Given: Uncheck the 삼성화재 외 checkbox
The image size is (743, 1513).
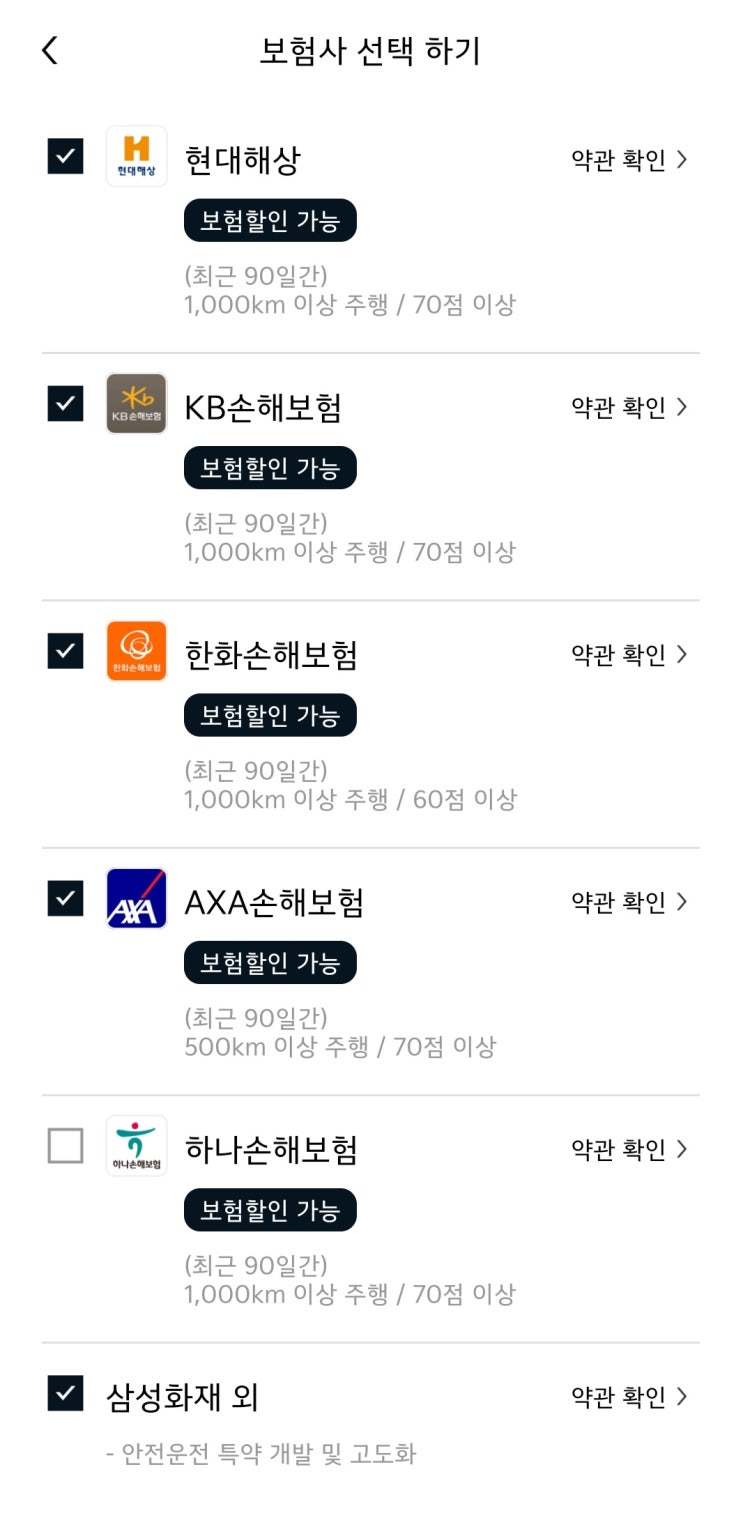Looking at the screenshot, I should (x=65, y=1393).
